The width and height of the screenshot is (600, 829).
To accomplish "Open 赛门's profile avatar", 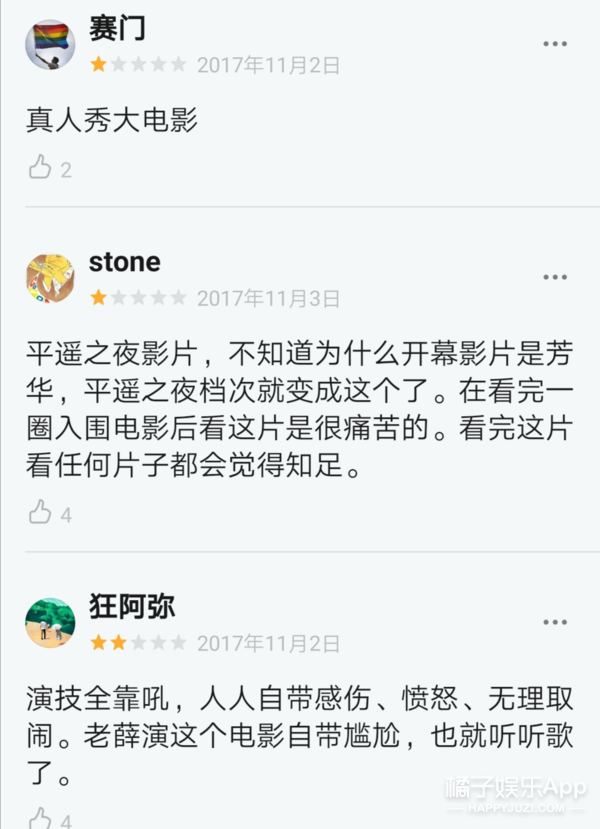I will pyautogui.click(x=50, y=44).
